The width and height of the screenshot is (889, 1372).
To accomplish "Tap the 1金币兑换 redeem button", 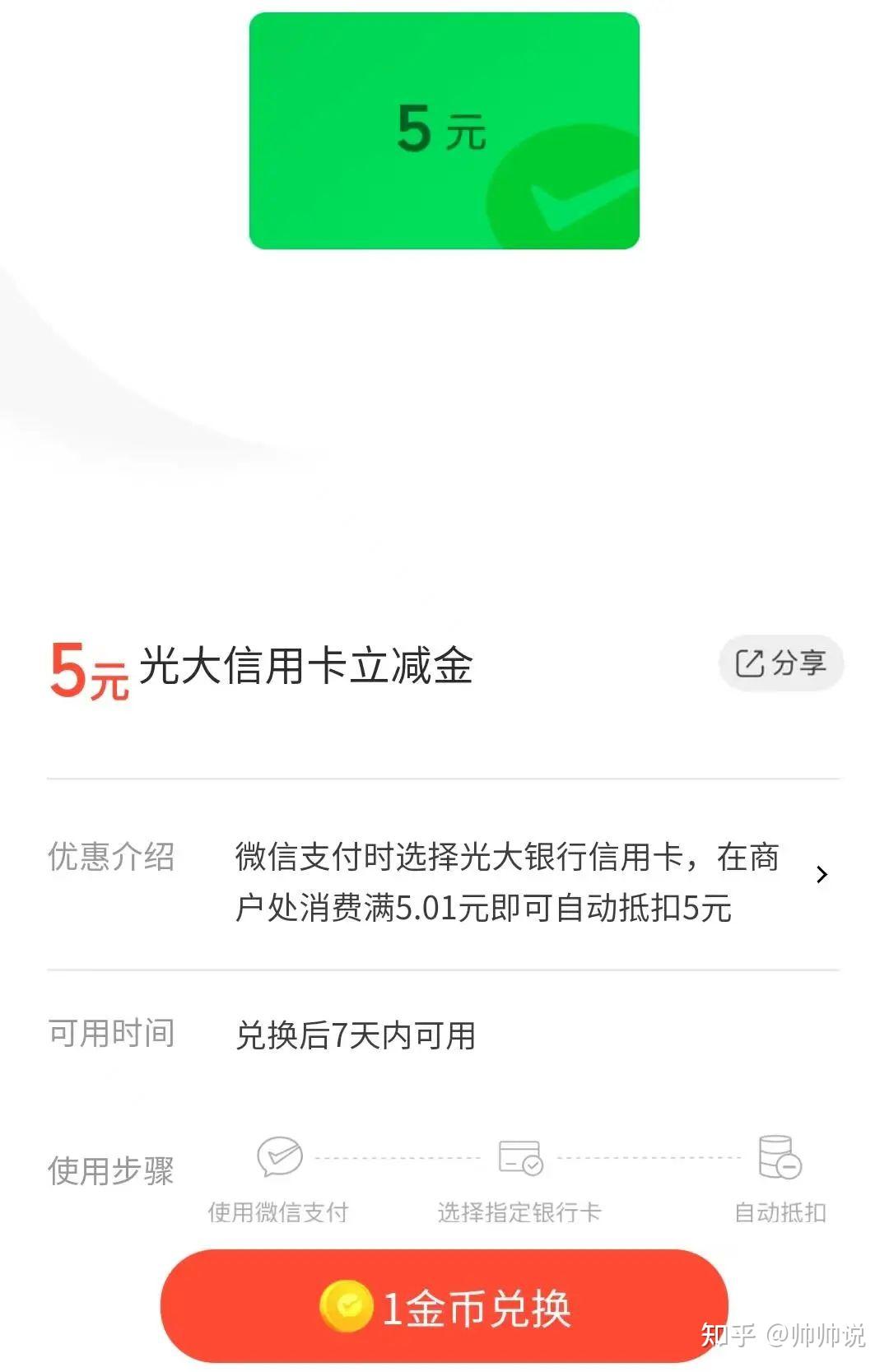I will (x=444, y=1306).
